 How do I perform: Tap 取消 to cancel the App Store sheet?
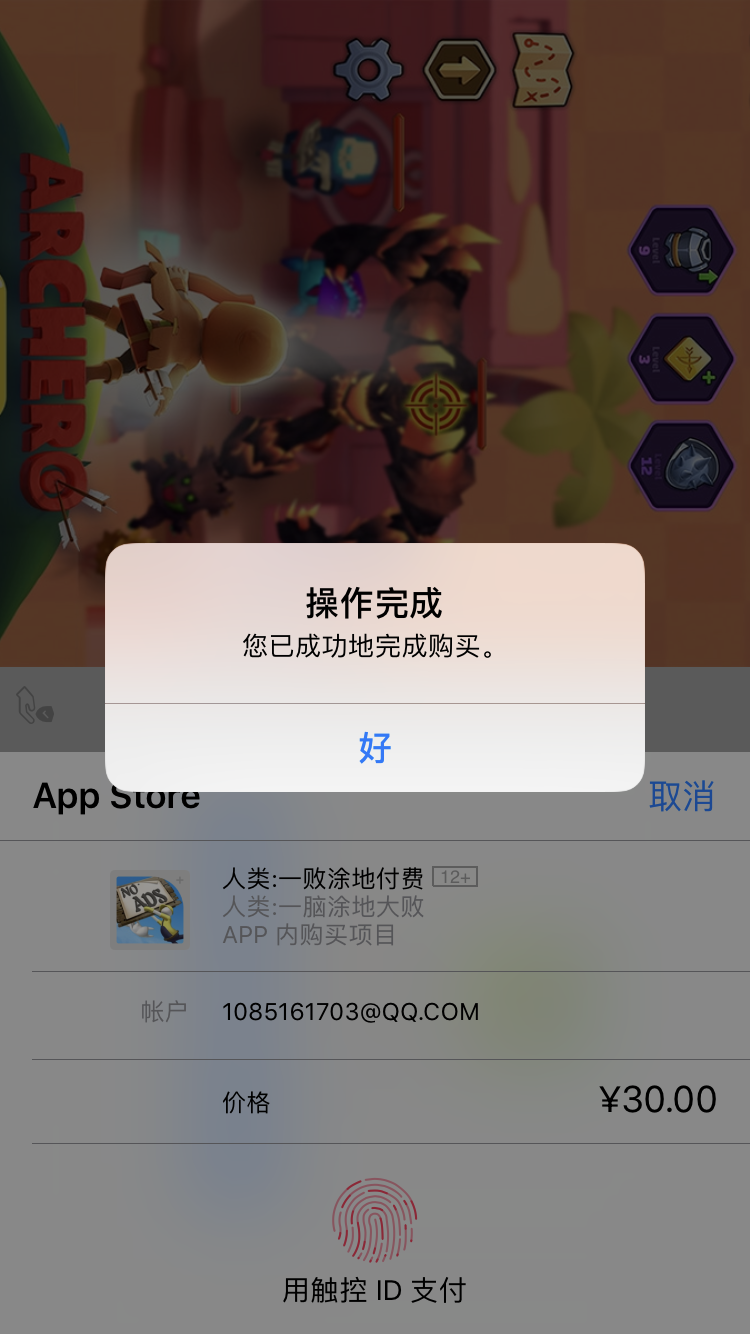click(681, 796)
